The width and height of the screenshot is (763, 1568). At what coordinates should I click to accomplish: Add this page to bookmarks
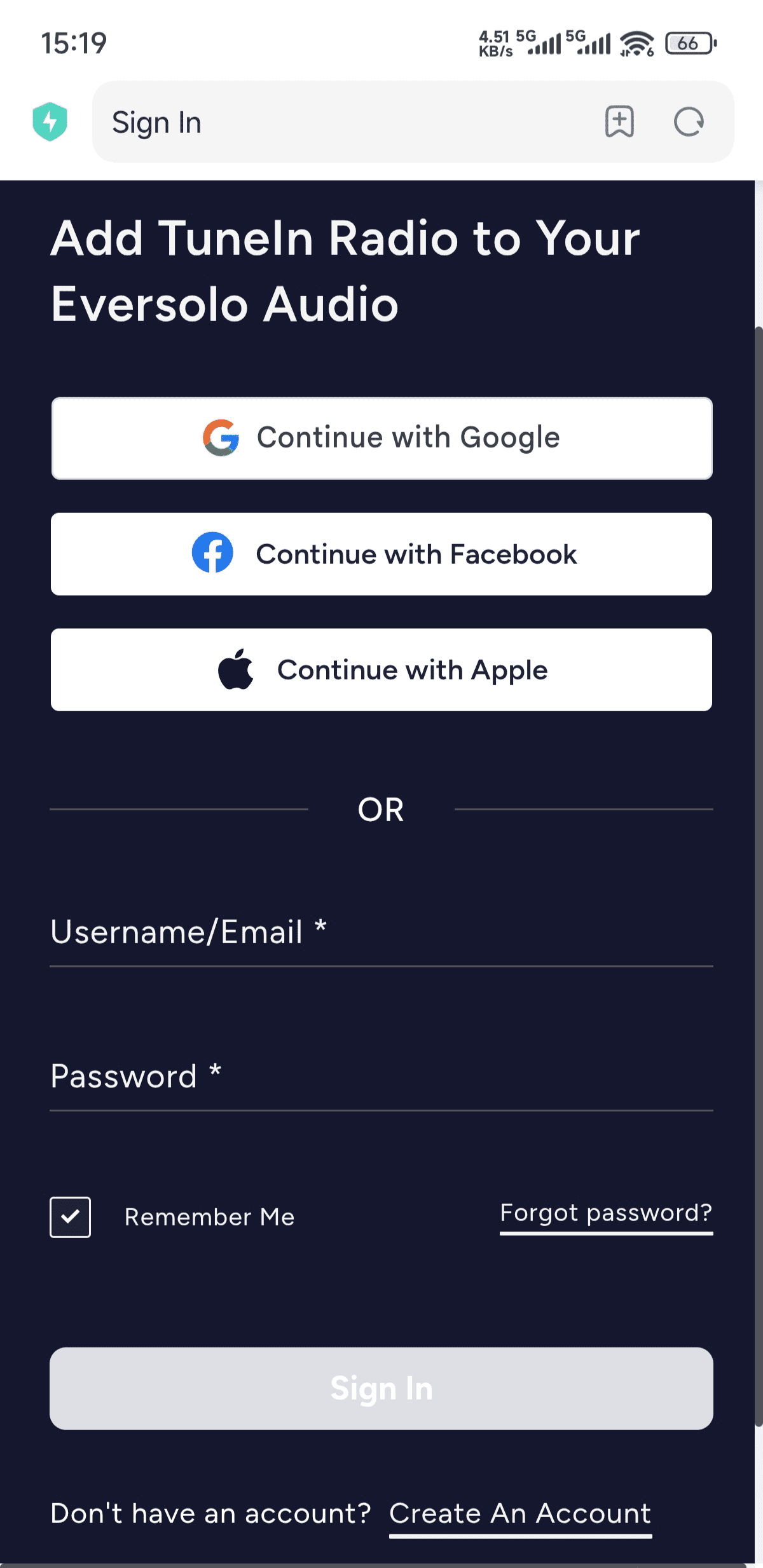point(619,121)
